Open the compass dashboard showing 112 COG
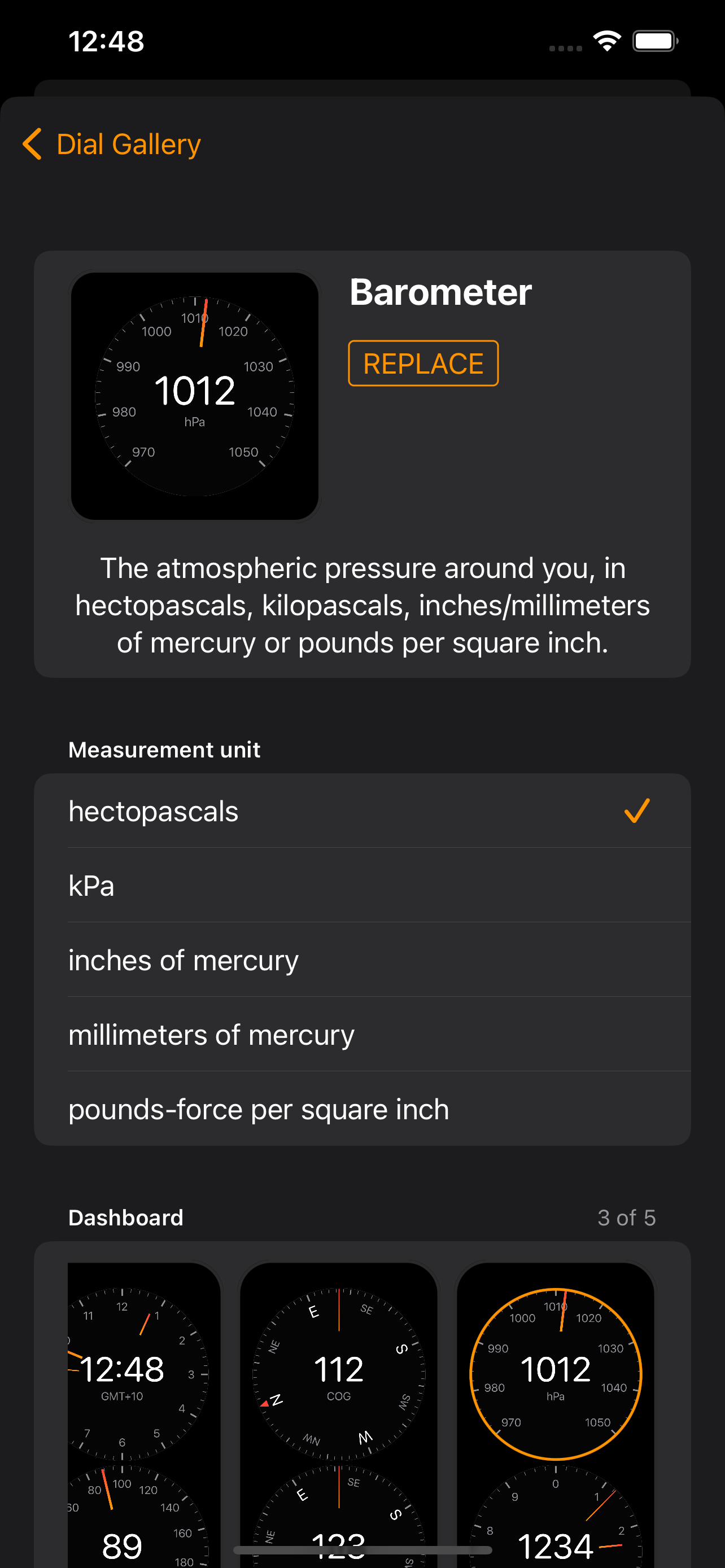Image resolution: width=725 pixels, height=1568 pixels. click(338, 1412)
